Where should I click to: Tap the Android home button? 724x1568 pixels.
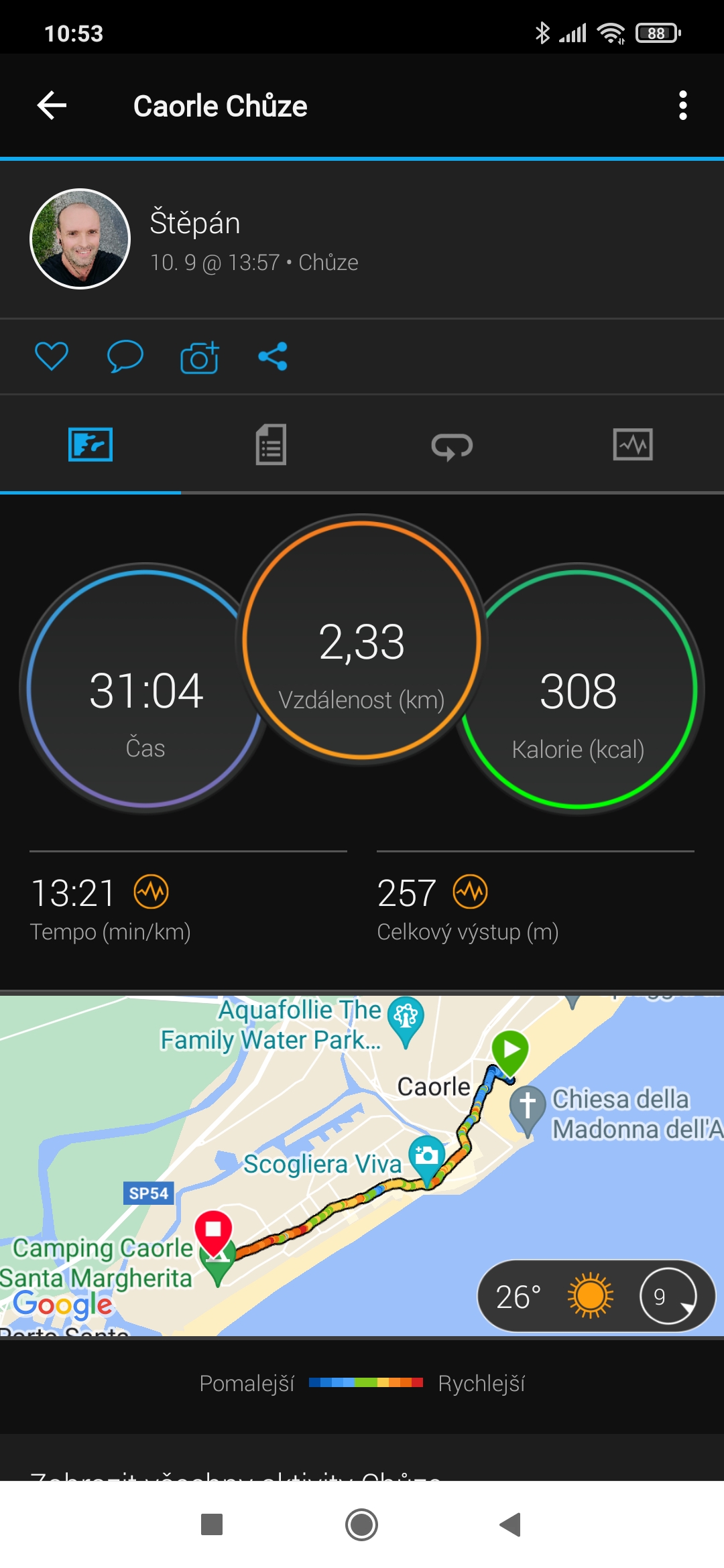pos(361,1525)
